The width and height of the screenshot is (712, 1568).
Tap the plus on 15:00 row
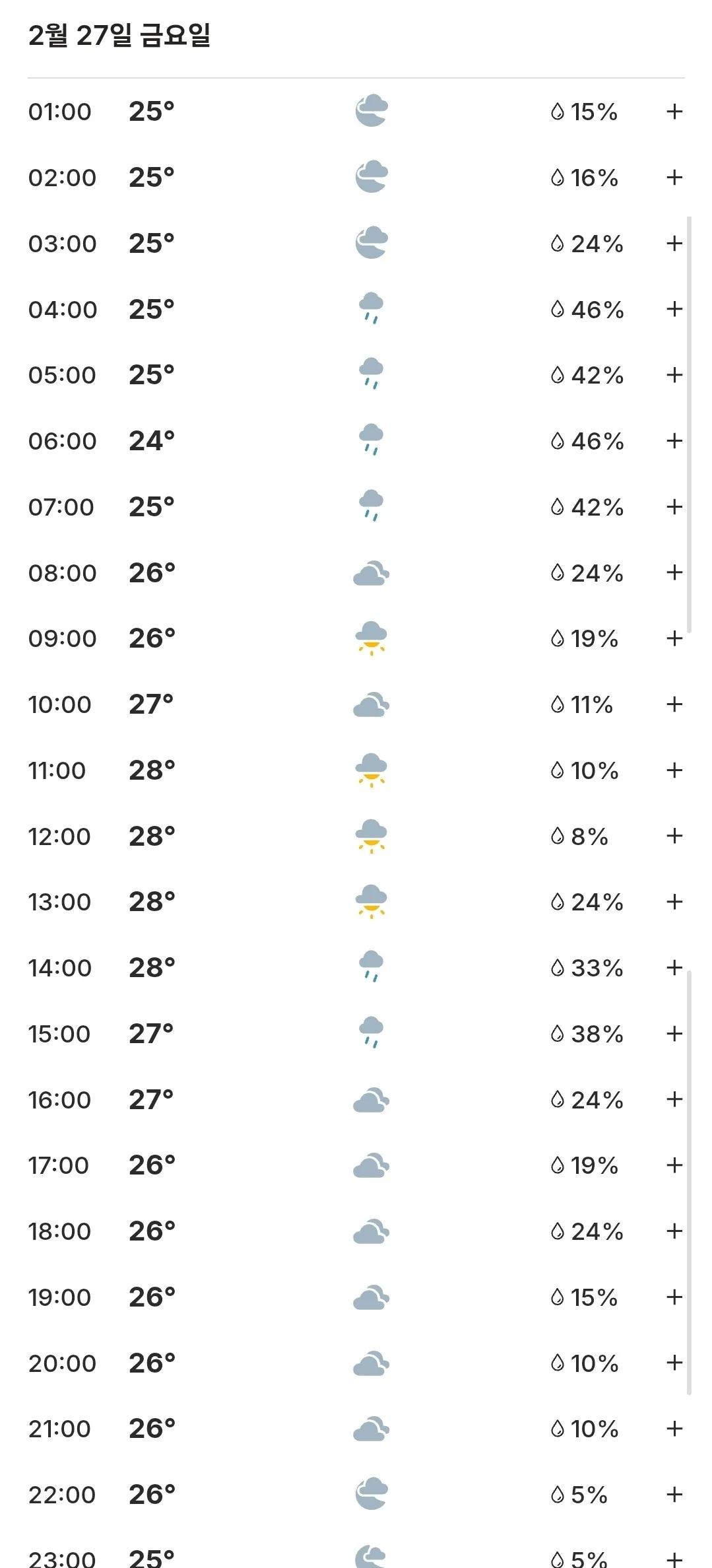click(x=674, y=1033)
